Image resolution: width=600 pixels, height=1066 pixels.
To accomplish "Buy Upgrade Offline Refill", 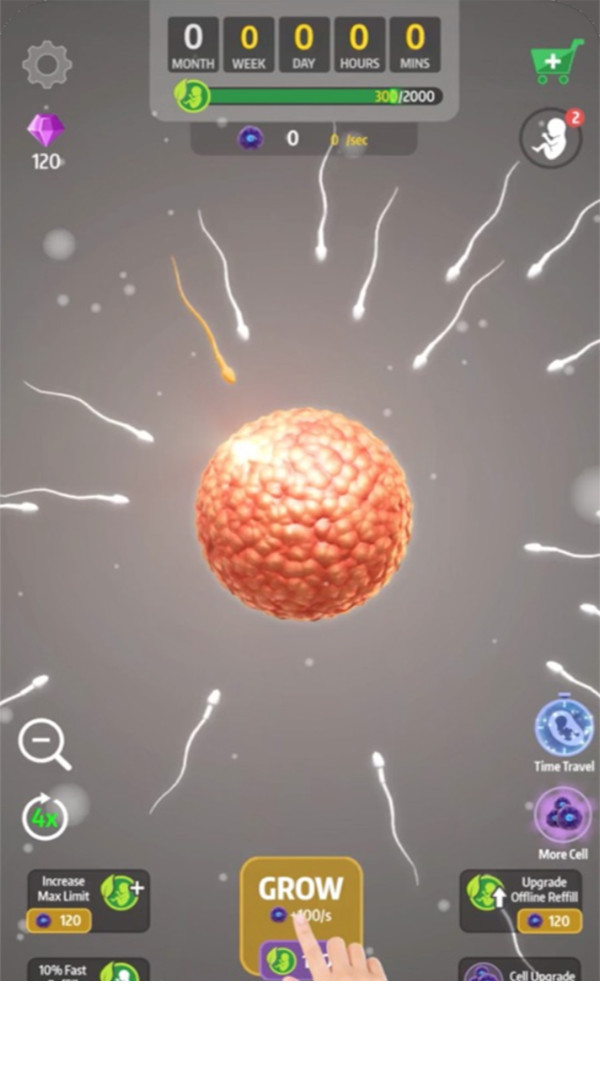I will click(520, 900).
